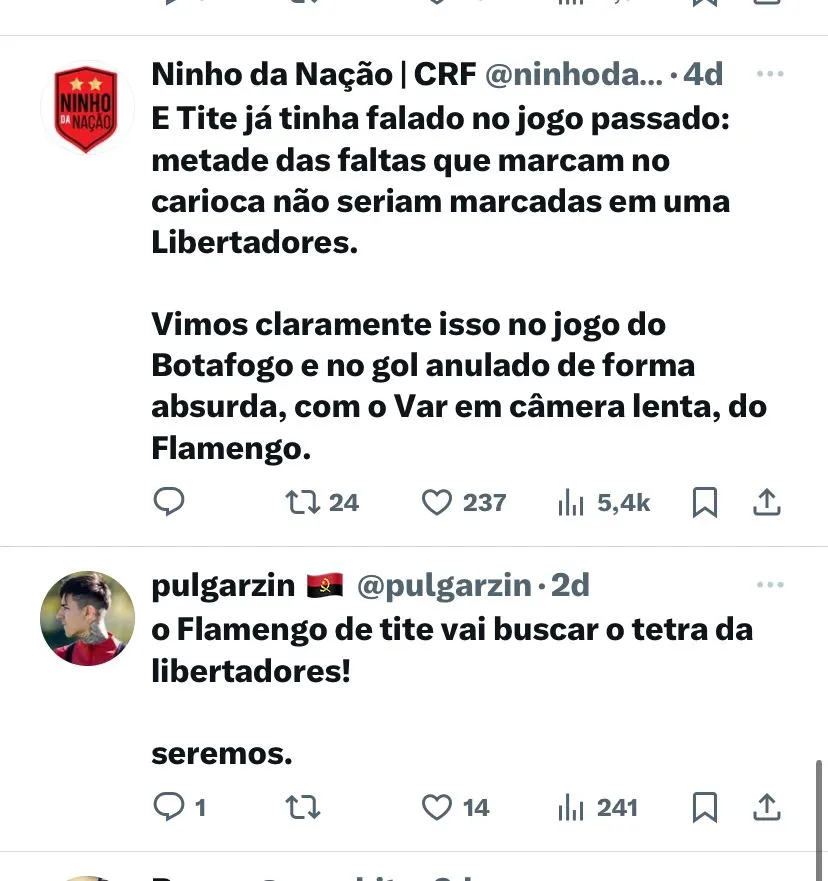Like the Ninho da Nação tweet
The height and width of the screenshot is (881, 828).
point(437,502)
